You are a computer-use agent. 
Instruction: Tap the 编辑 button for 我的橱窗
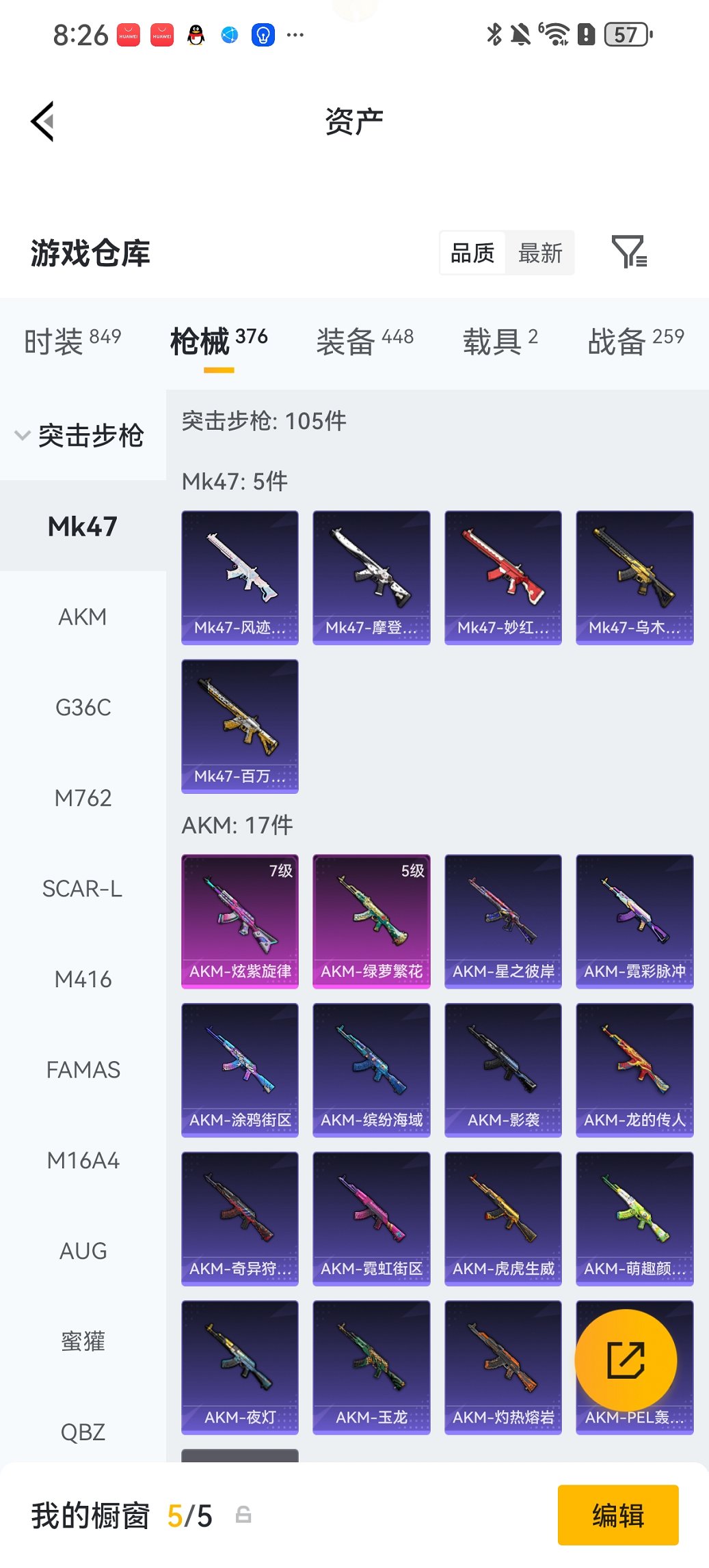[x=618, y=1515]
